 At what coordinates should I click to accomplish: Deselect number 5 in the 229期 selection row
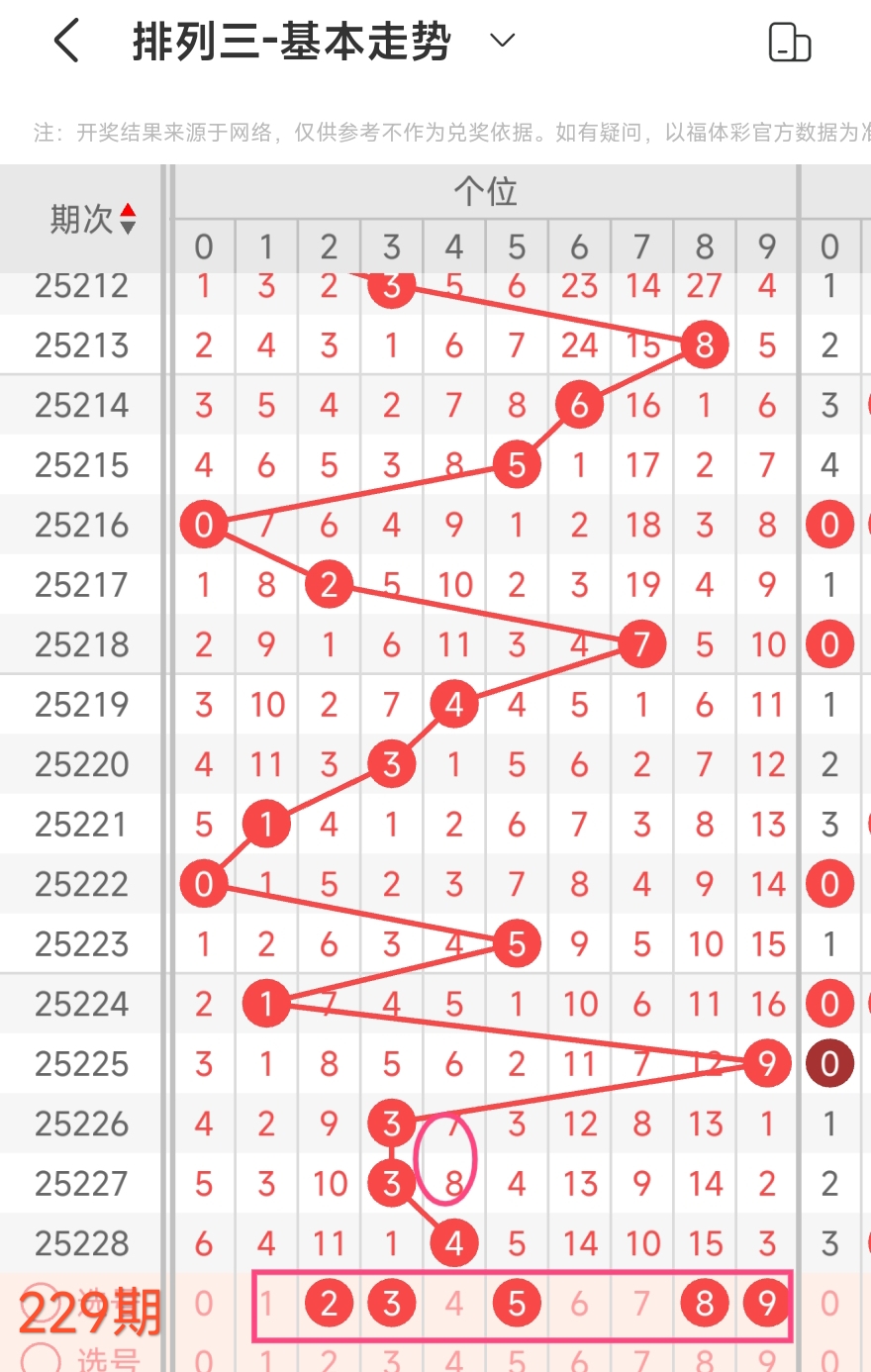tap(517, 1304)
